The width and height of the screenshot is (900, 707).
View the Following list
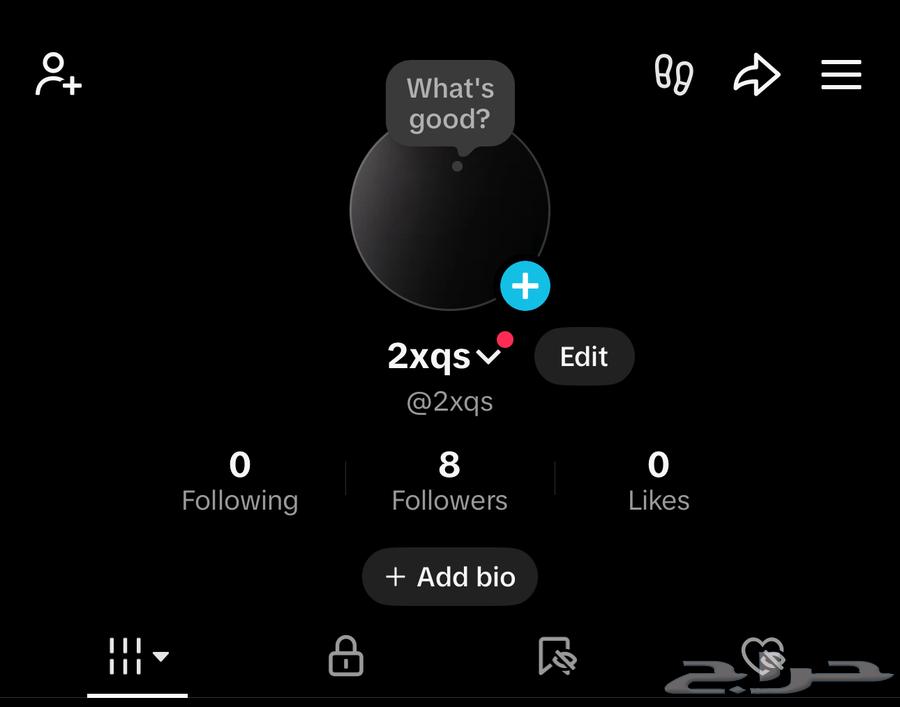click(x=239, y=480)
